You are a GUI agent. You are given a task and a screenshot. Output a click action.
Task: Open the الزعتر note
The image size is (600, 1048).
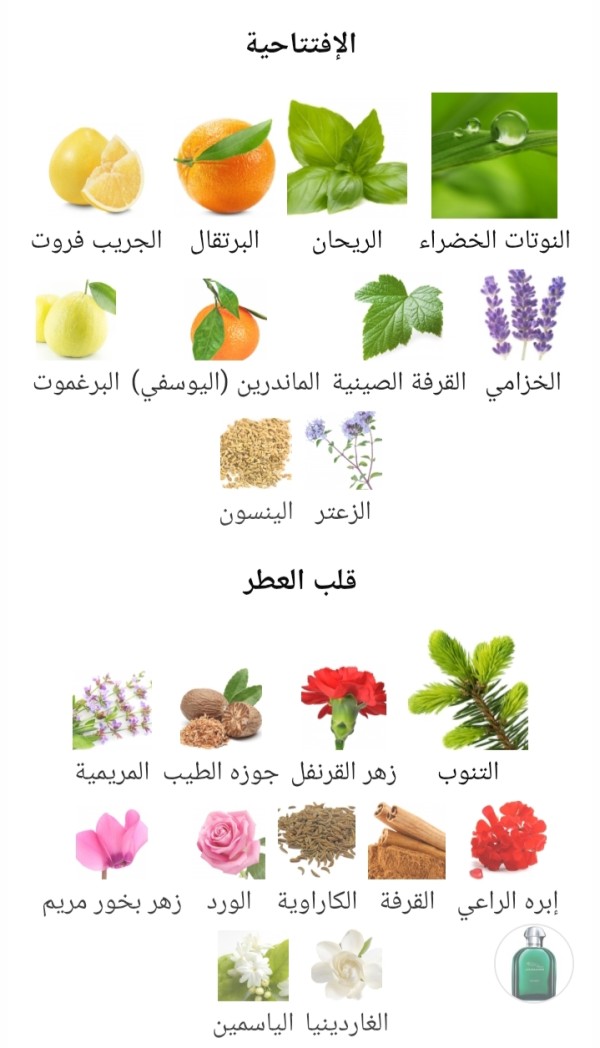[343, 449]
